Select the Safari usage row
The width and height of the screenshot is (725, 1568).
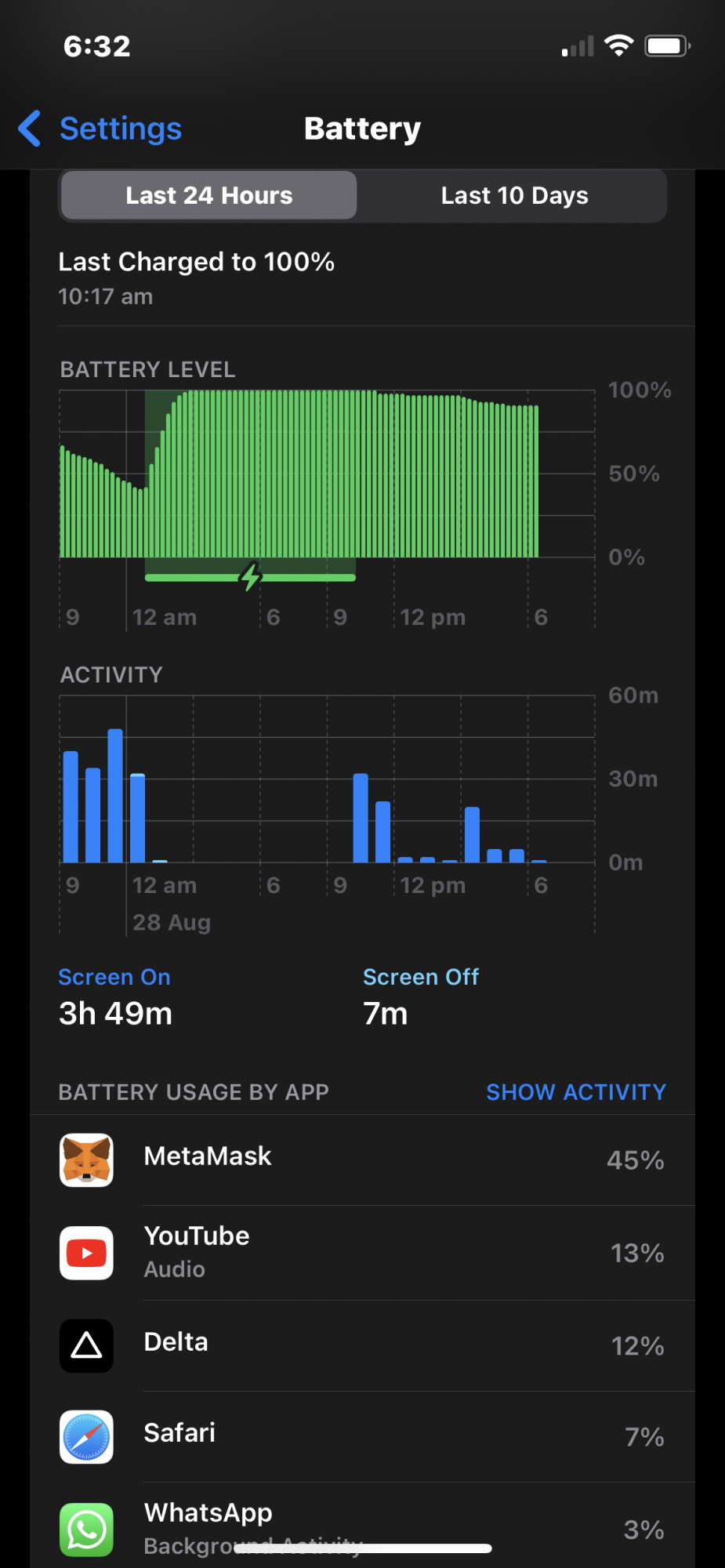(362, 1436)
